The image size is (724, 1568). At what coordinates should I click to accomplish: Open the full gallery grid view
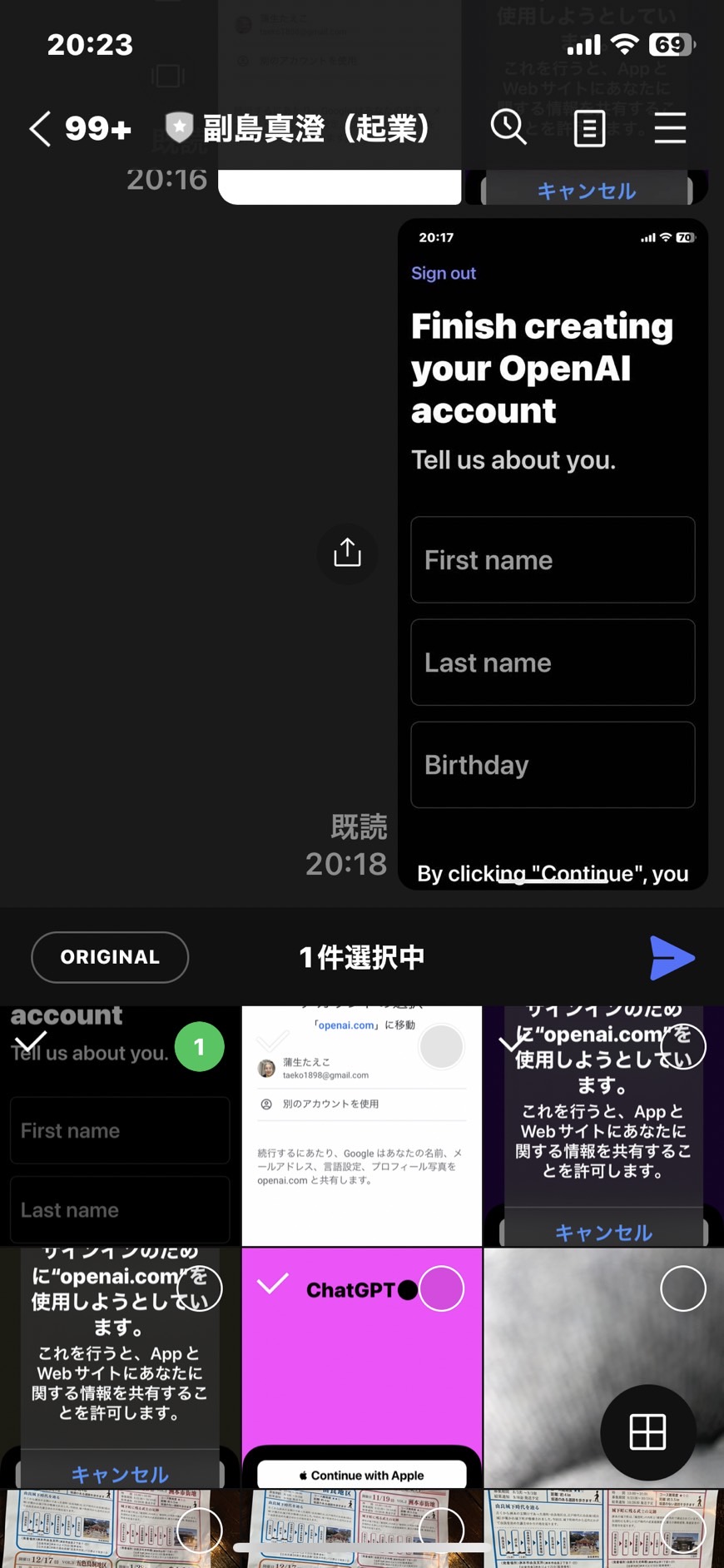coord(647,1432)
